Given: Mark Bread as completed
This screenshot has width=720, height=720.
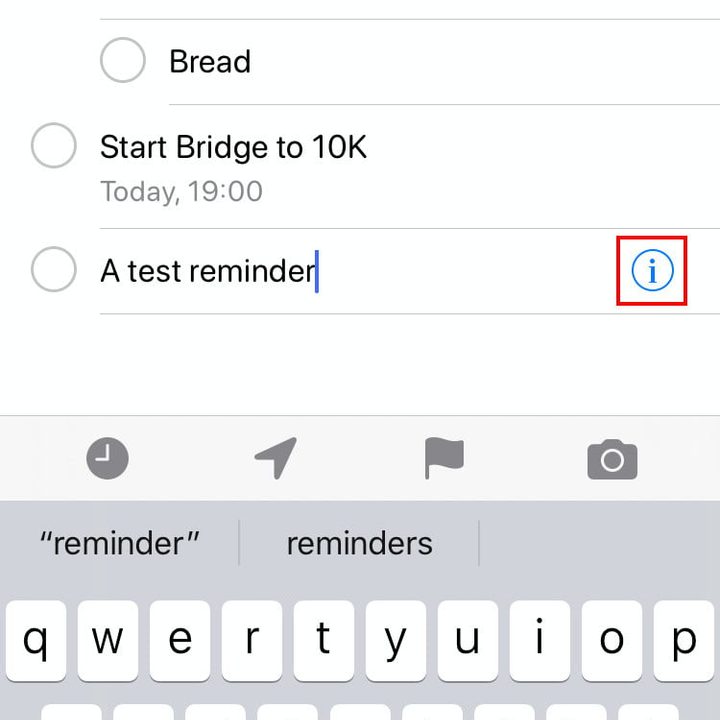Looking at the screenshot, I should (123, 61).
